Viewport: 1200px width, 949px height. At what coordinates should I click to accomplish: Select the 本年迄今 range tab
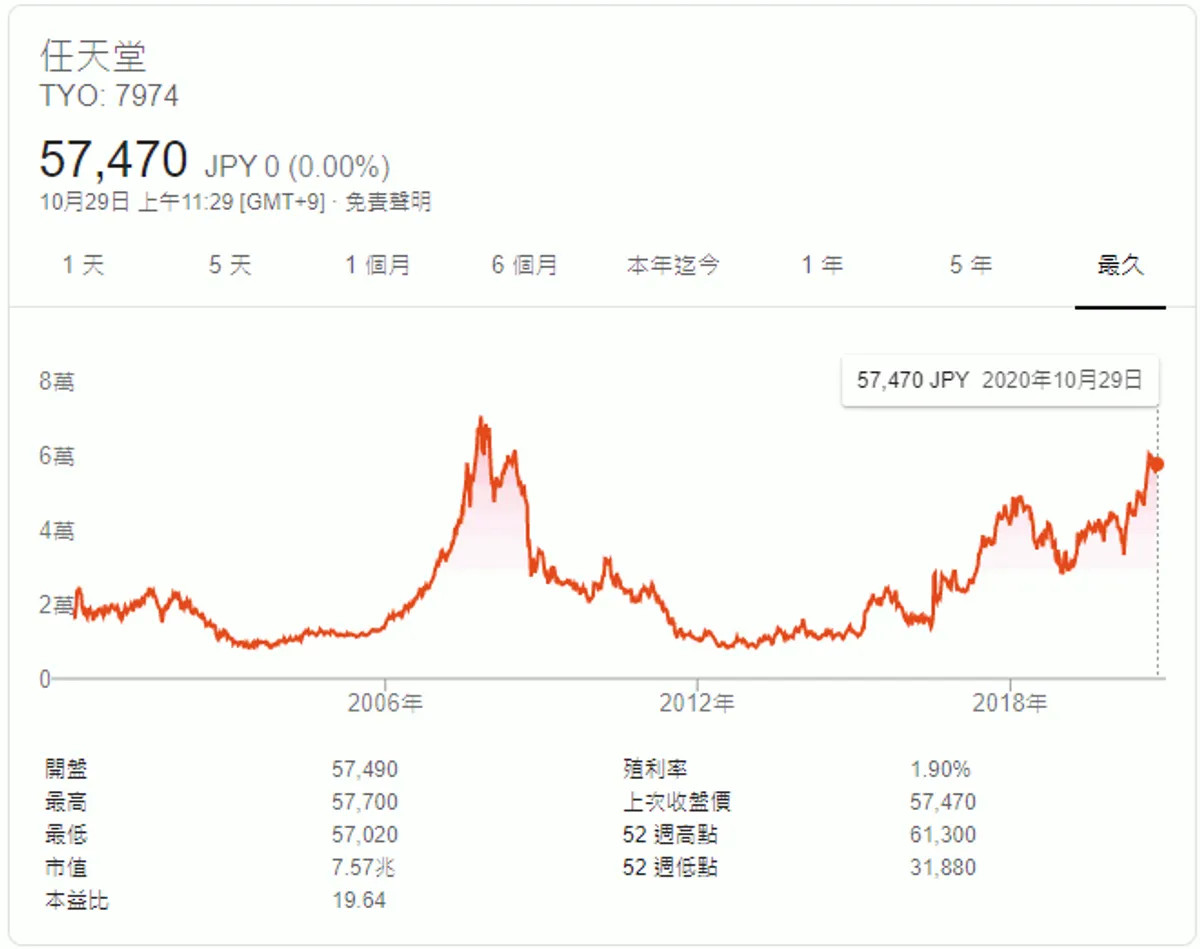(673, 266)
